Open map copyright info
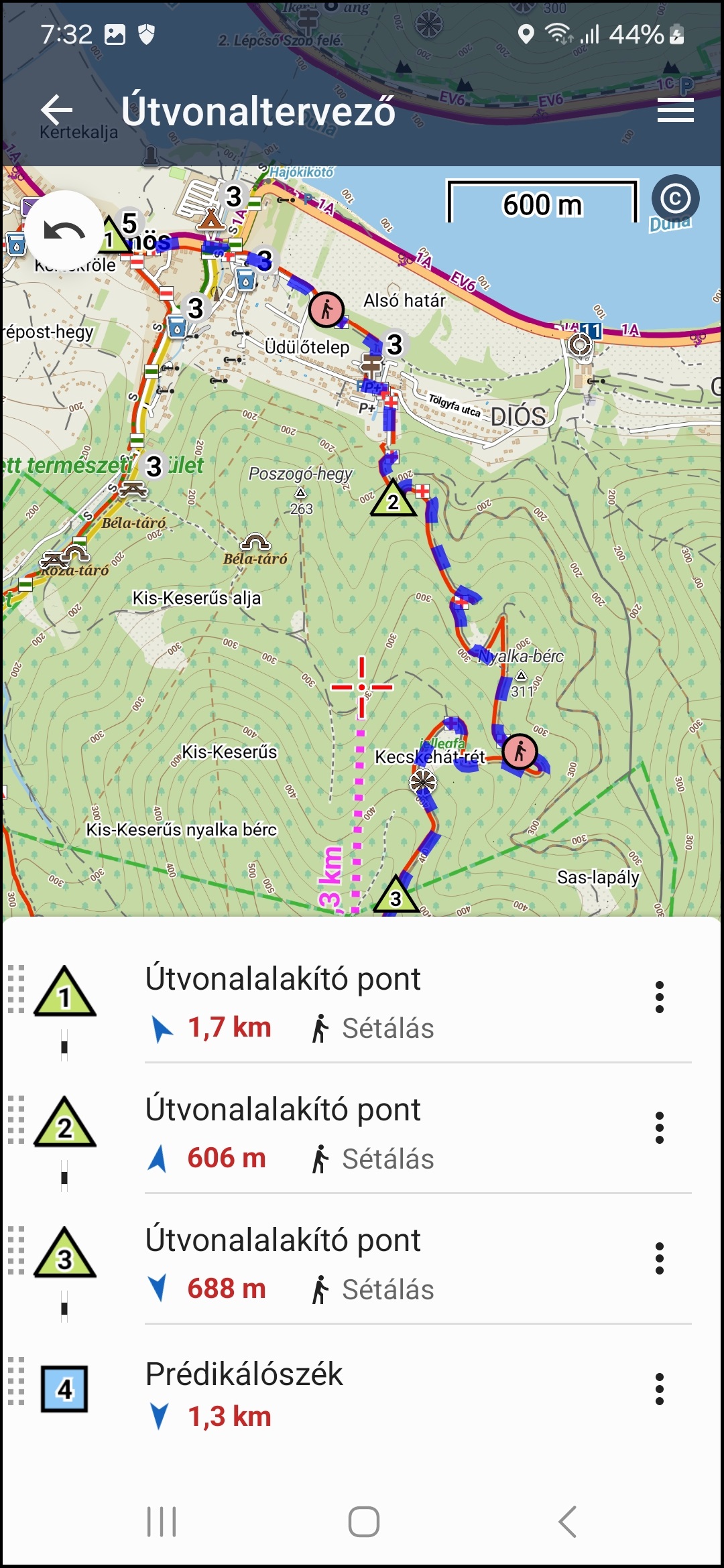Screen dimensions: 724x1568 coord(675,198)
